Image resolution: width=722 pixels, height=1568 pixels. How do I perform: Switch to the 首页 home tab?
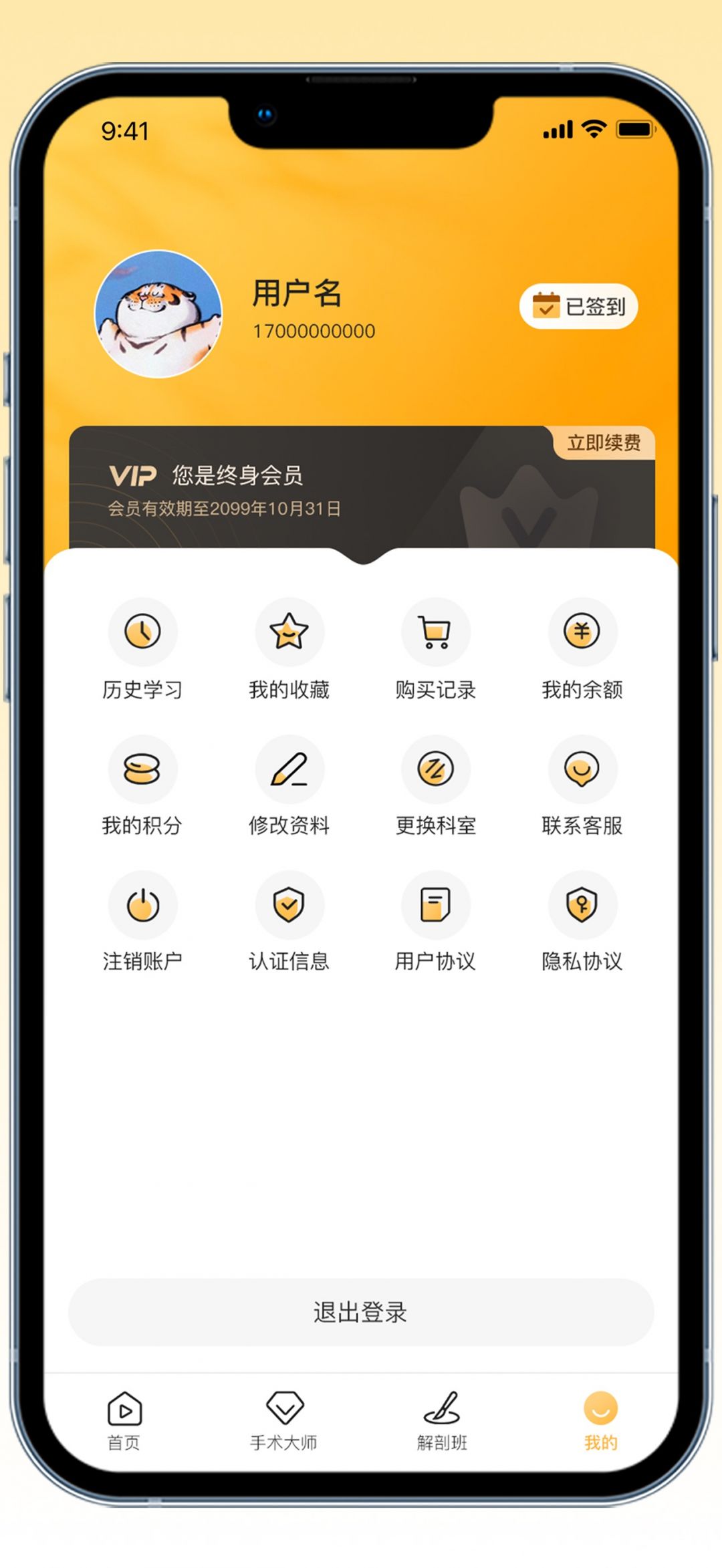click(x=124, y=1420)
